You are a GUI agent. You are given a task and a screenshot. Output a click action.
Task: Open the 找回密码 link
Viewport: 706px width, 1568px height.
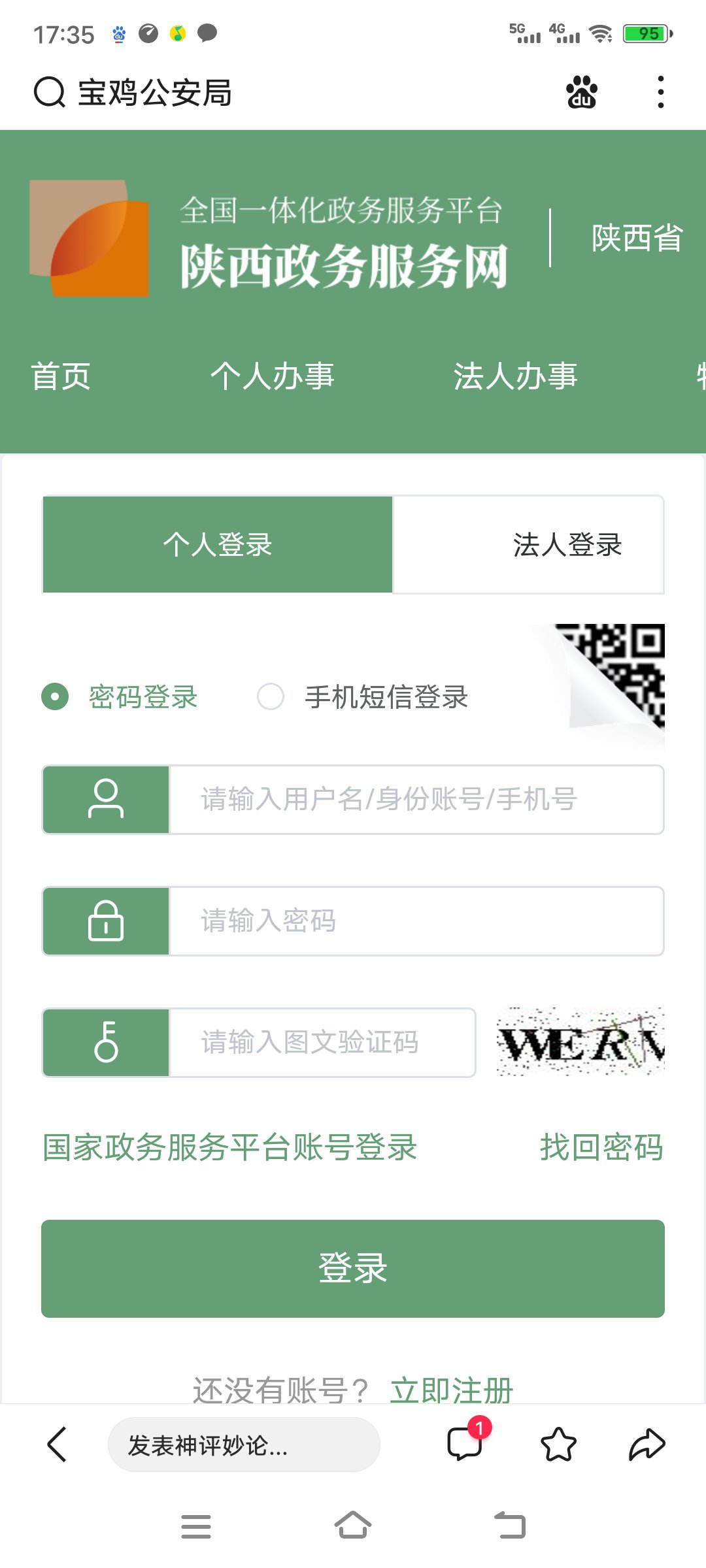(601, 1147)
